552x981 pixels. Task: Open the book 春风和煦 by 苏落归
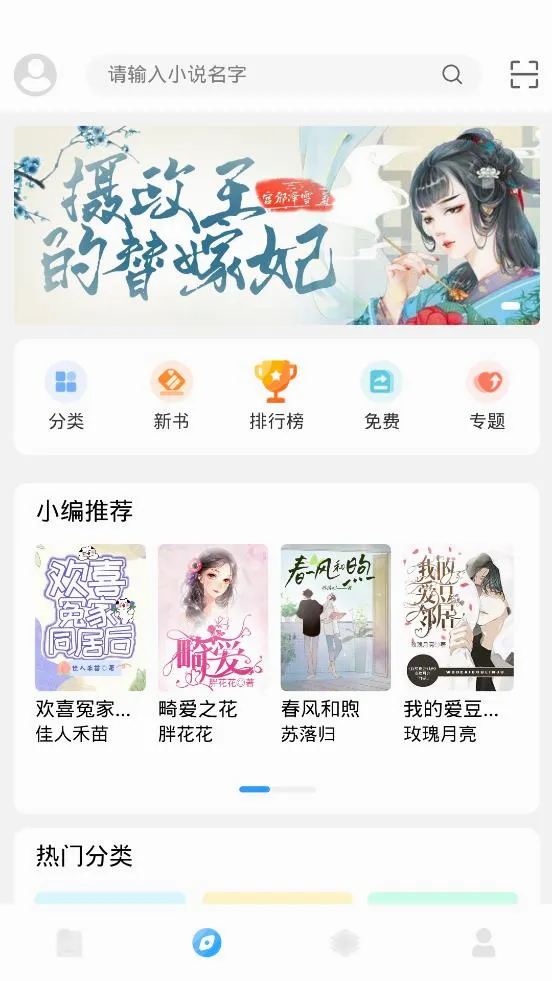(x=335, y=644)
